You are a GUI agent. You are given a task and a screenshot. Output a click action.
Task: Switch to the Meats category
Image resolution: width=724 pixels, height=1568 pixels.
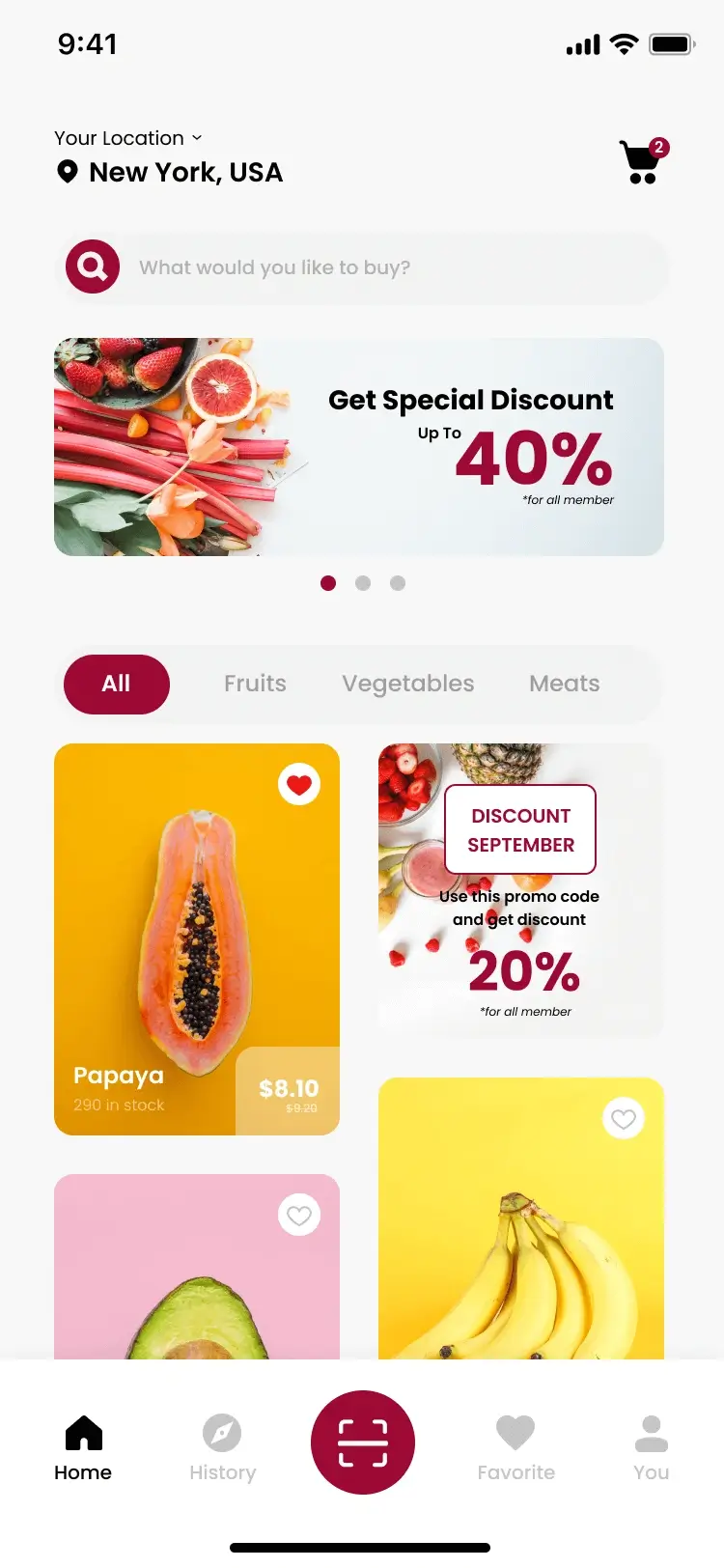pos(564,684)
